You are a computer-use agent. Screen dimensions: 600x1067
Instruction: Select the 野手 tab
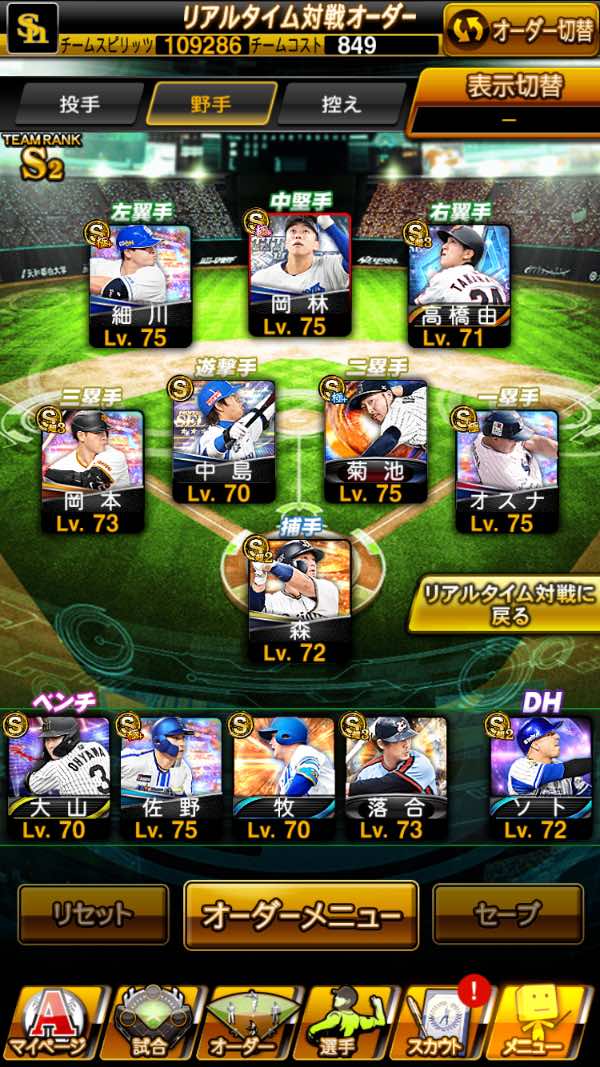[211, 104]
